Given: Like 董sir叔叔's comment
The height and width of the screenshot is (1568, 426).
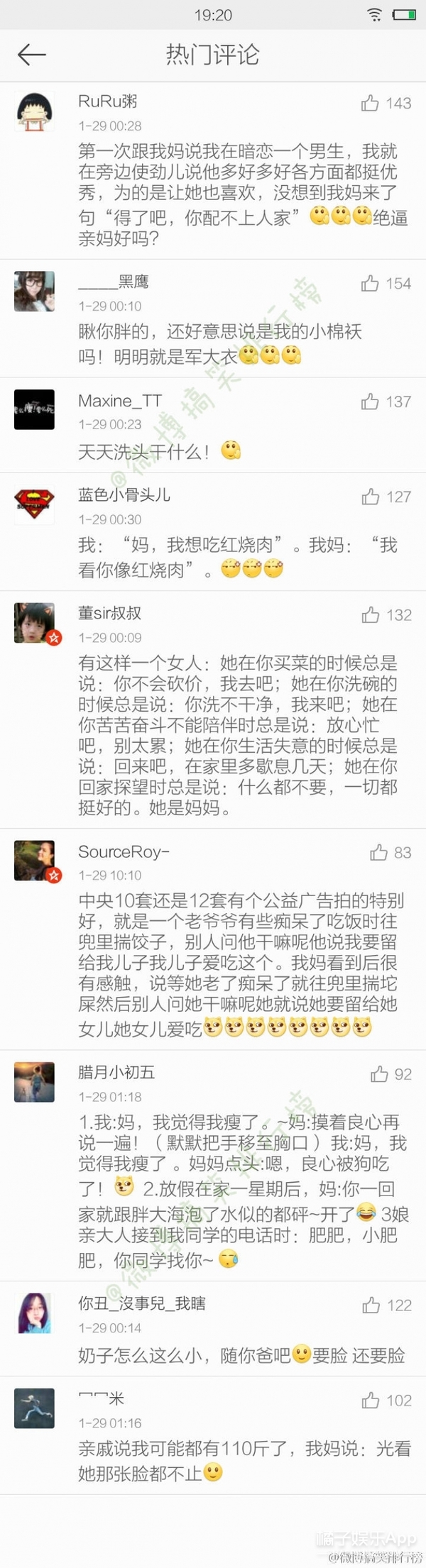Looking at the screenshot, I should pos(370,615).
